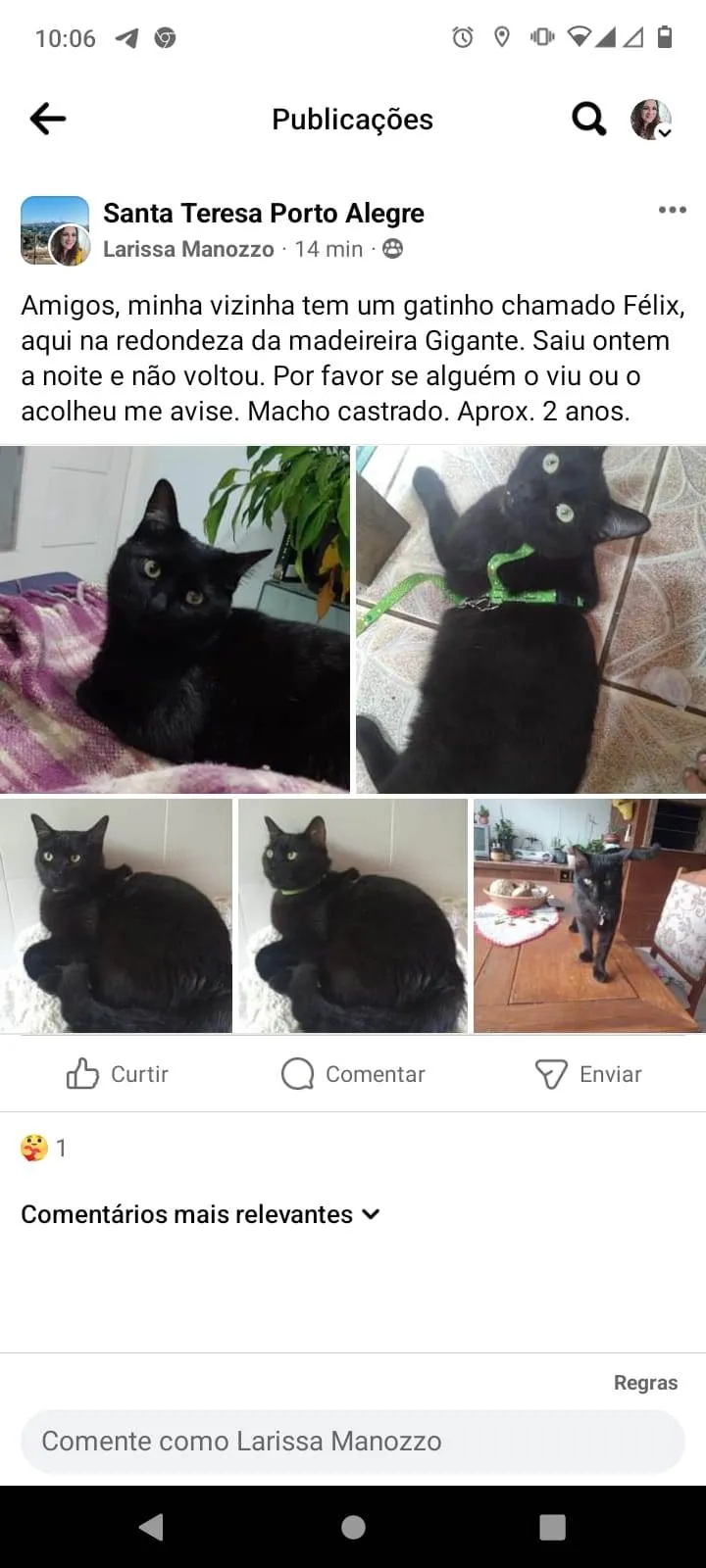Open photo of cat with green harness
The image size is (706, 1568).
click(x=530, y=619)
